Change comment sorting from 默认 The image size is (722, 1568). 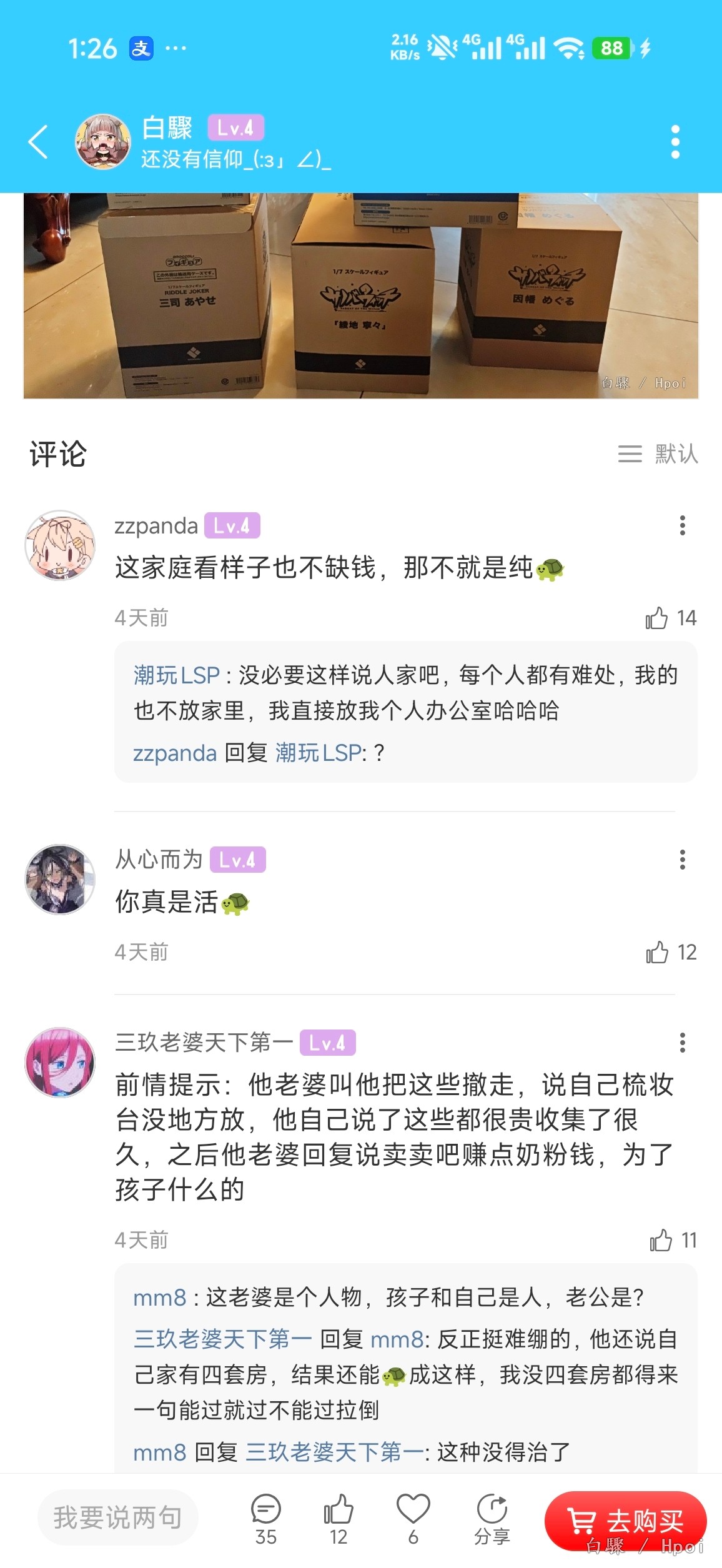[x=658, y=454]
